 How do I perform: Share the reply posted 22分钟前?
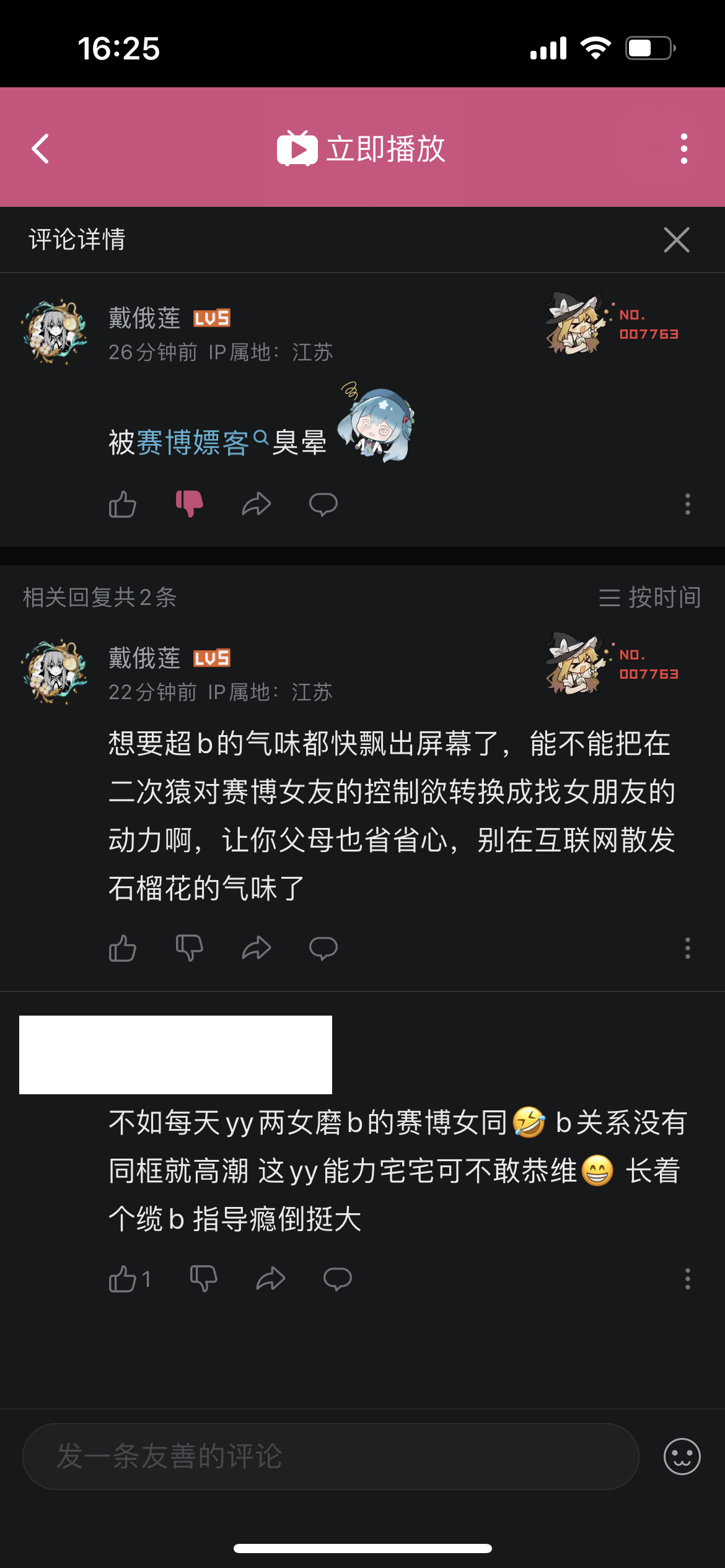coord(256,948)
